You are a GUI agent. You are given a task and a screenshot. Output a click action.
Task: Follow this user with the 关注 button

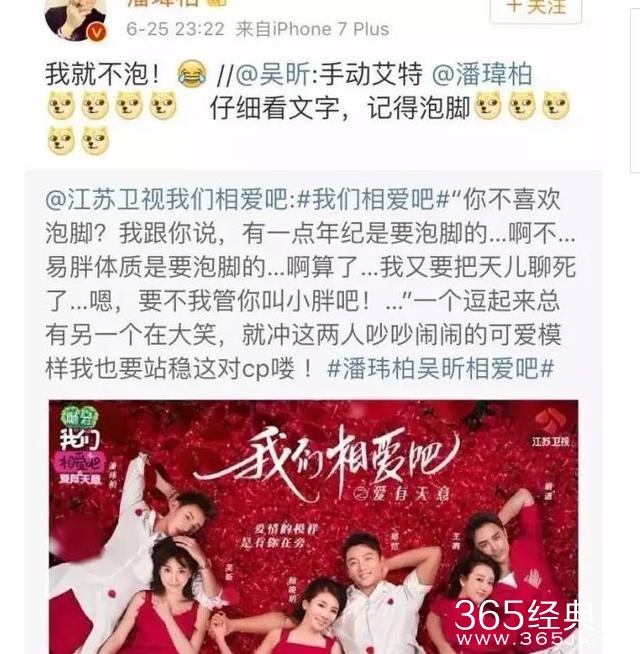535,10
